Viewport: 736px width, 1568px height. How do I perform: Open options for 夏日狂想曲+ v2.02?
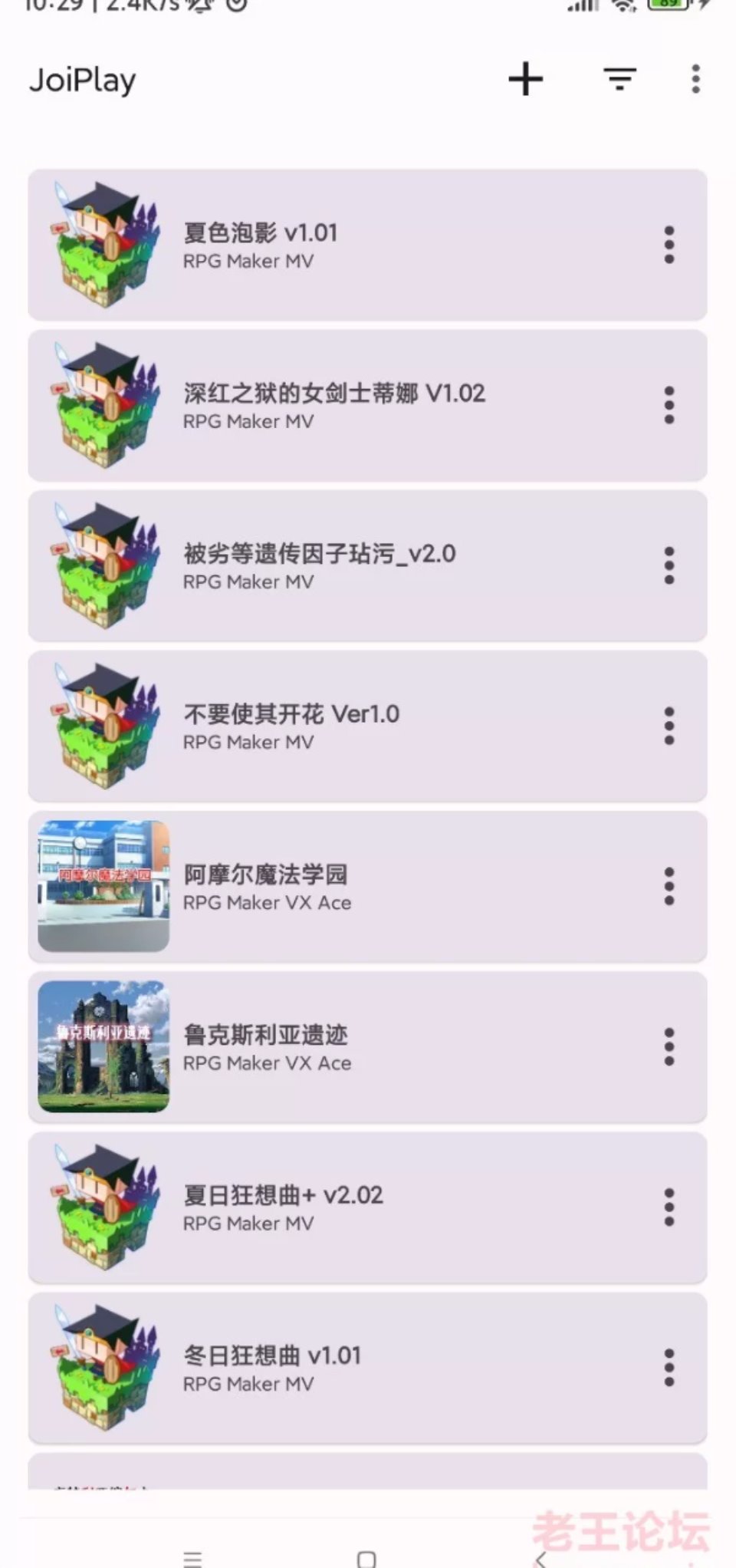[669, 1207]
